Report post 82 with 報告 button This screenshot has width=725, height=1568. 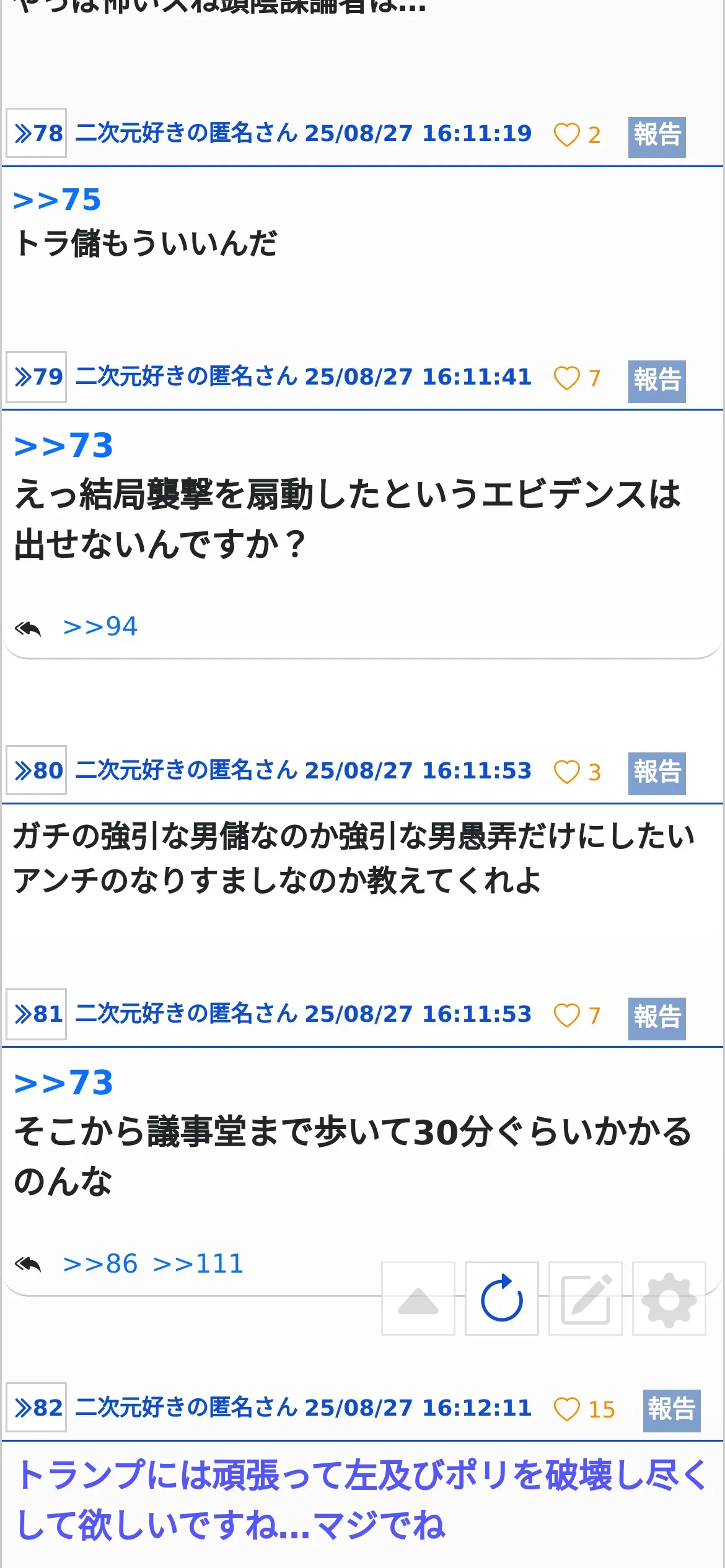pyautogui.click(x=672, y=1411)
